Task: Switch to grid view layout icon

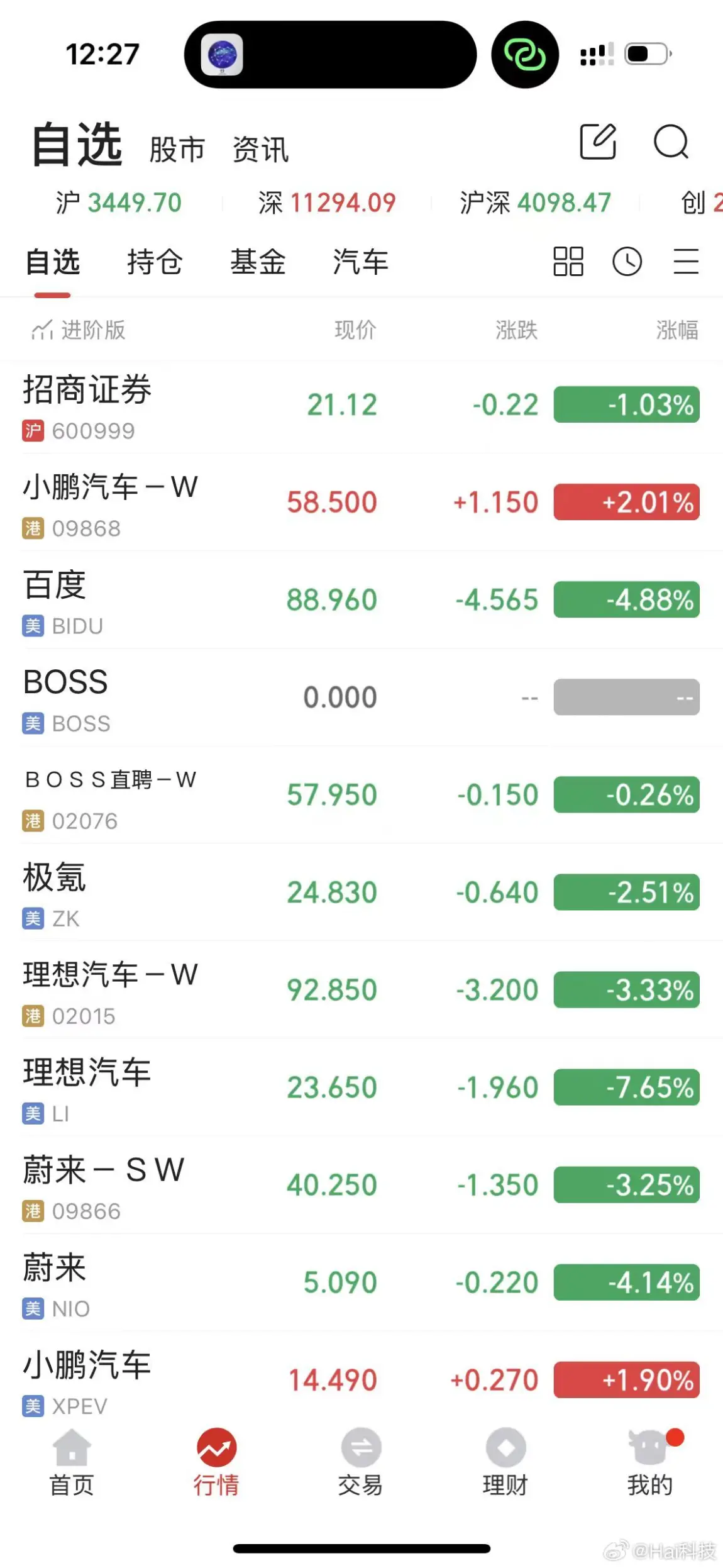Action: point(568,262)
